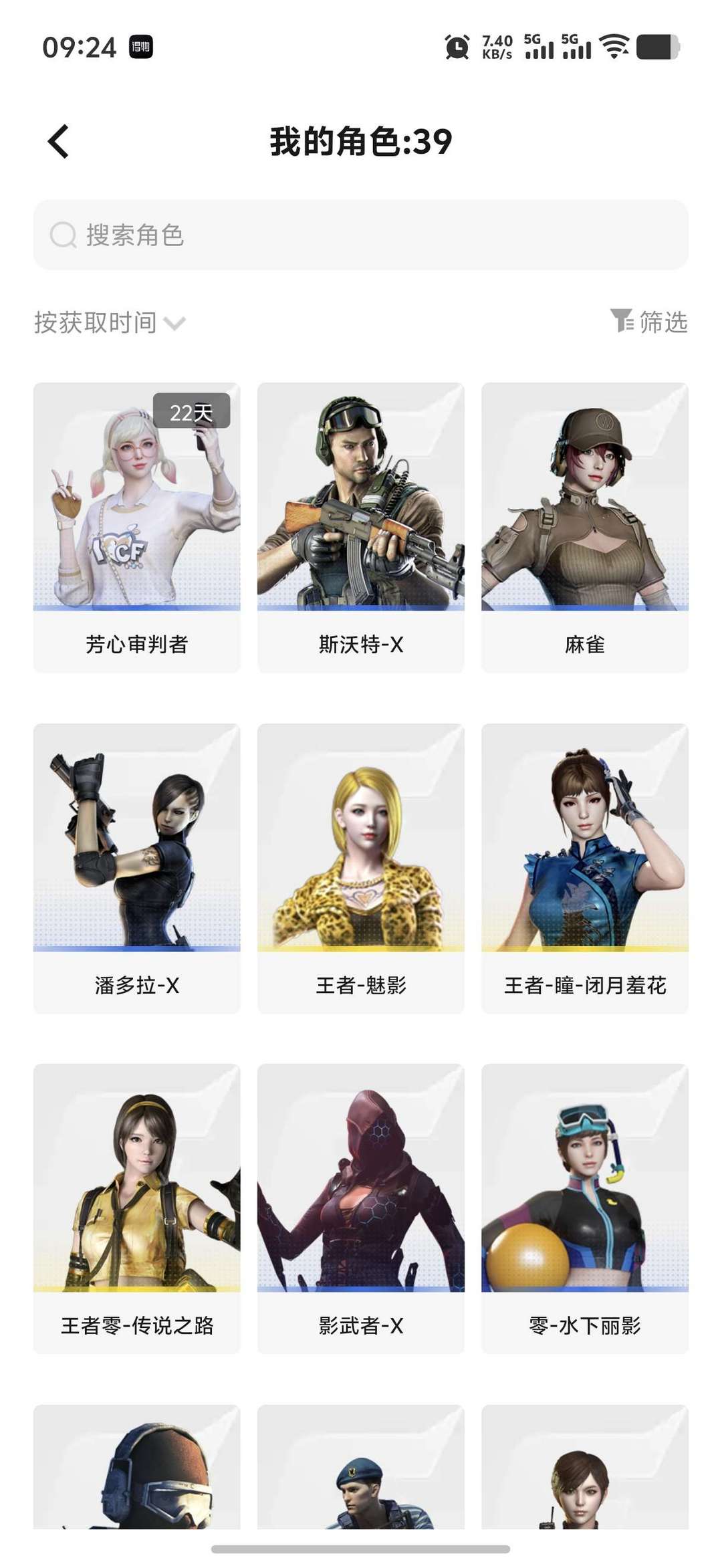Tap the 得物 badge near the clock
The image size is (722, 1568).
pyautogui.click(x=140, y=45)
